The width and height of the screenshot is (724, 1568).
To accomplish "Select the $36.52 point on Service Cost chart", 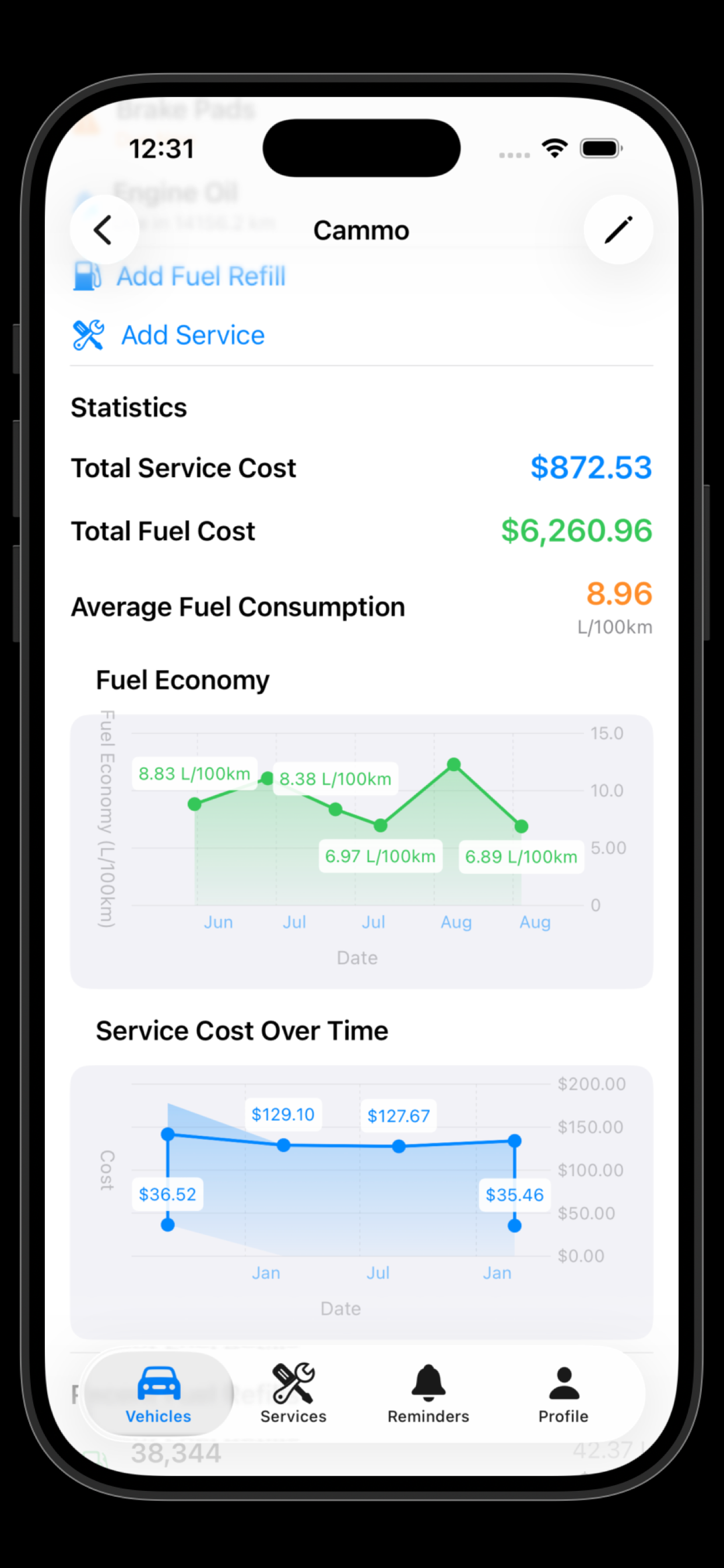I will click(x=168, y=1224).
